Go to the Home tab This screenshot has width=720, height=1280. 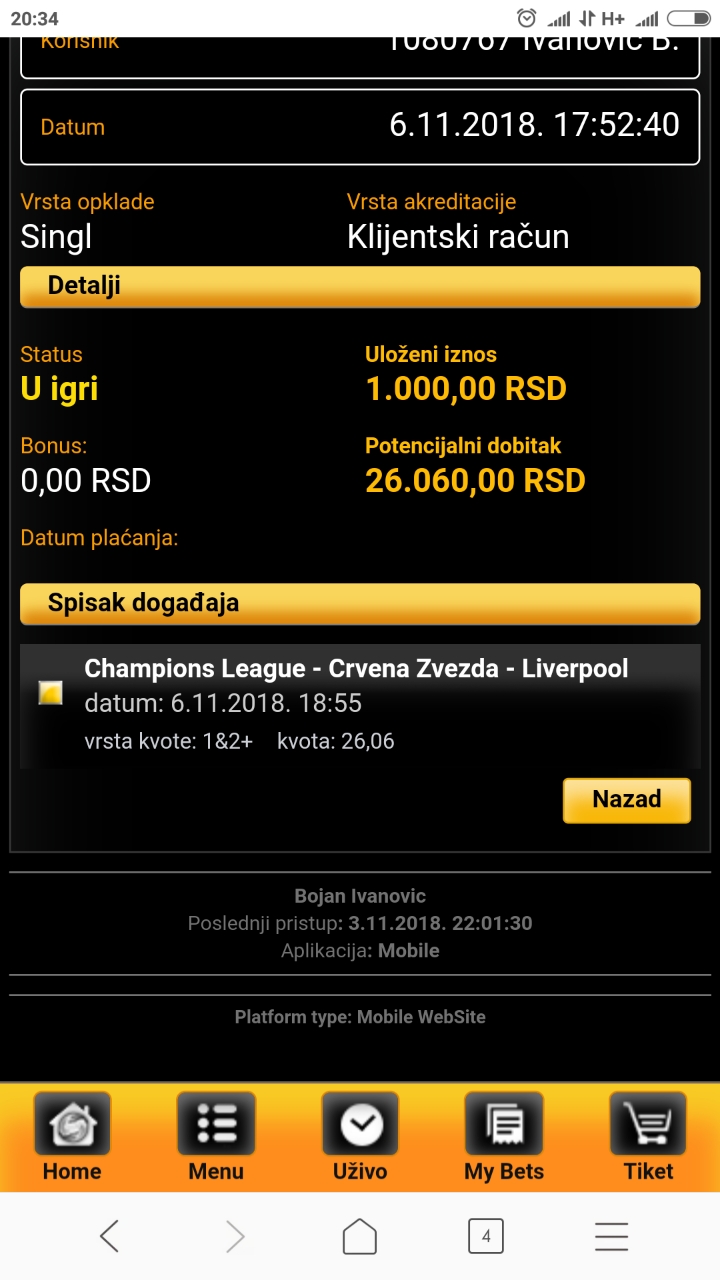click(x=72, y=1136)
